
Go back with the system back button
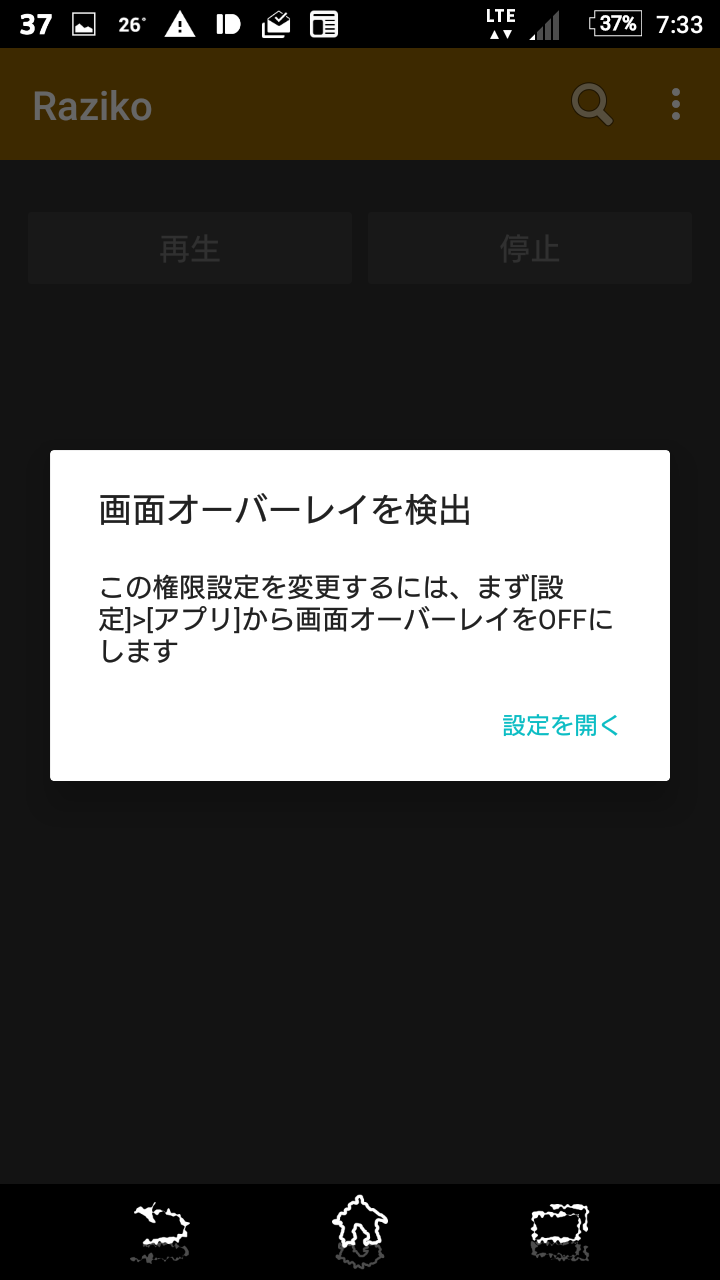(160, 1231)
